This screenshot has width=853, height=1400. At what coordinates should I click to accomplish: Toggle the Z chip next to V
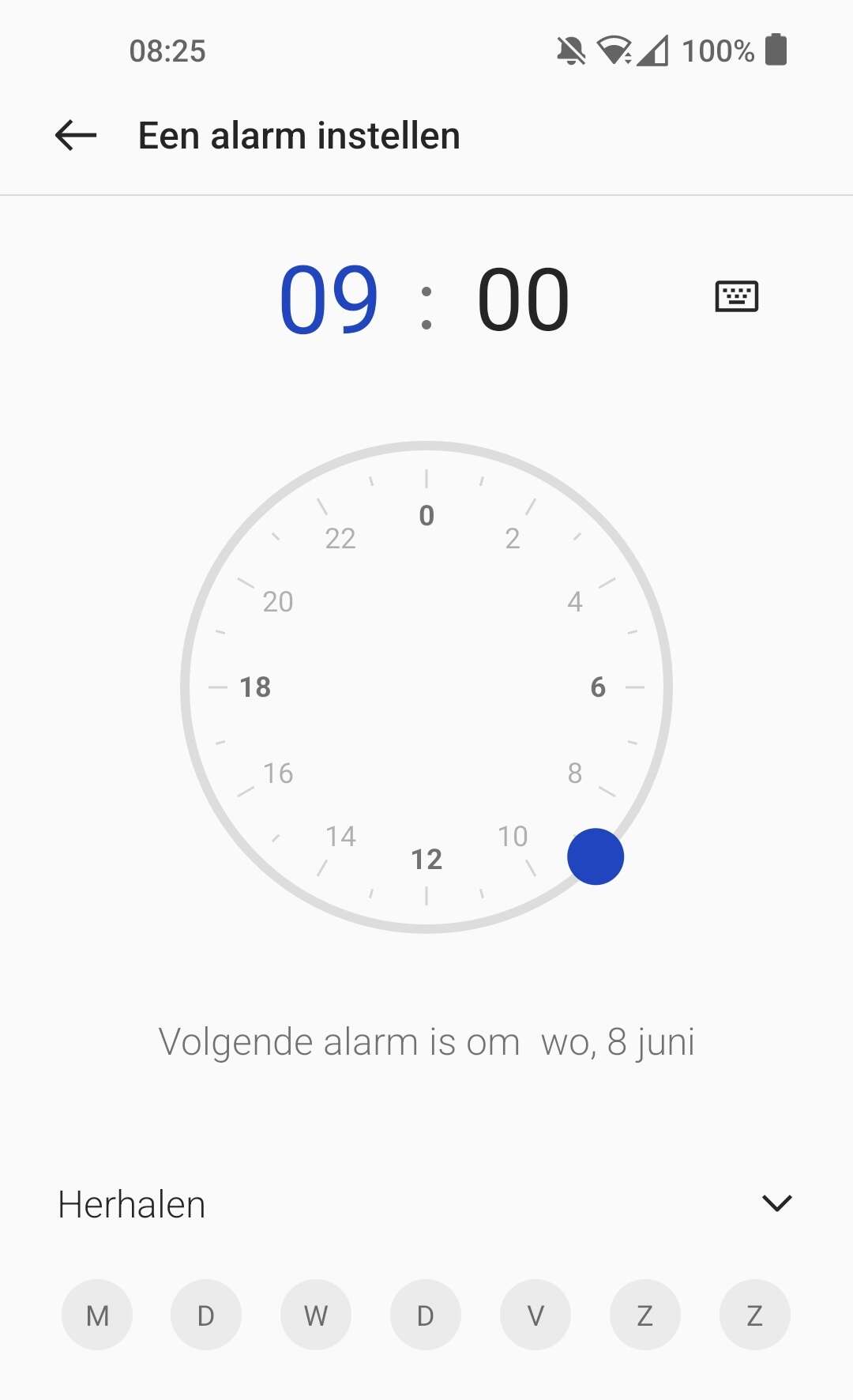point(645,1315)
